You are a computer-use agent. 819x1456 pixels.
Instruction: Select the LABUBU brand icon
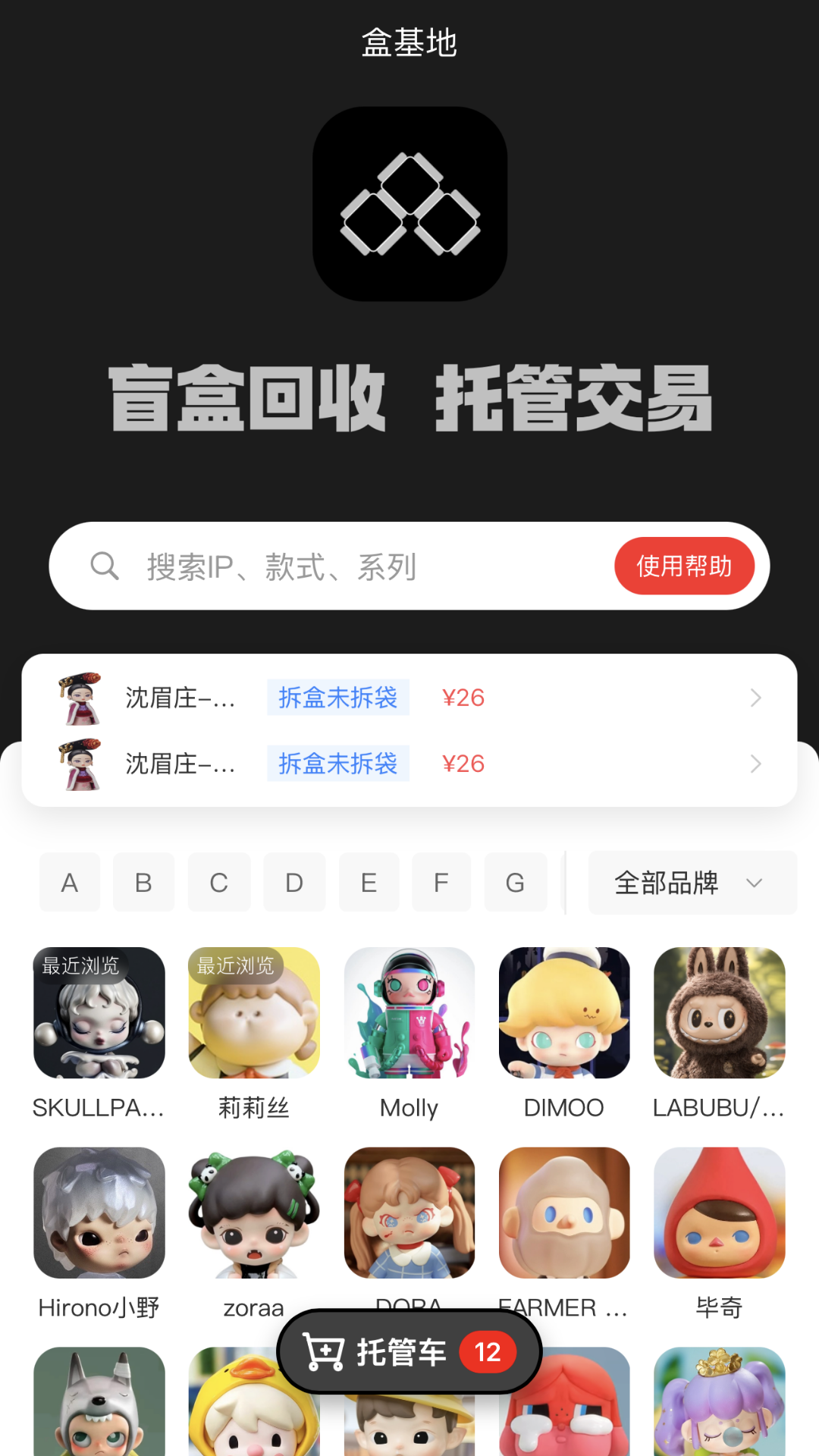click(719, 1014)
